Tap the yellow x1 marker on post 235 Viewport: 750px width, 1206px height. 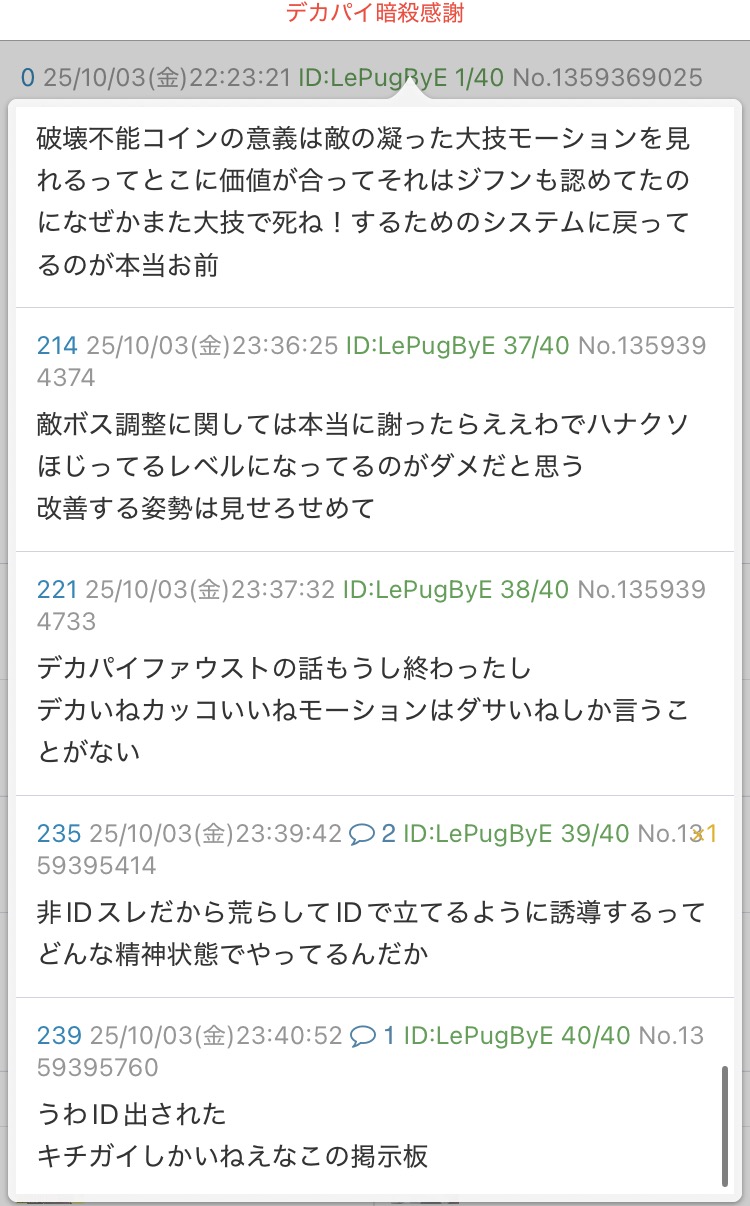coord(705,833)
